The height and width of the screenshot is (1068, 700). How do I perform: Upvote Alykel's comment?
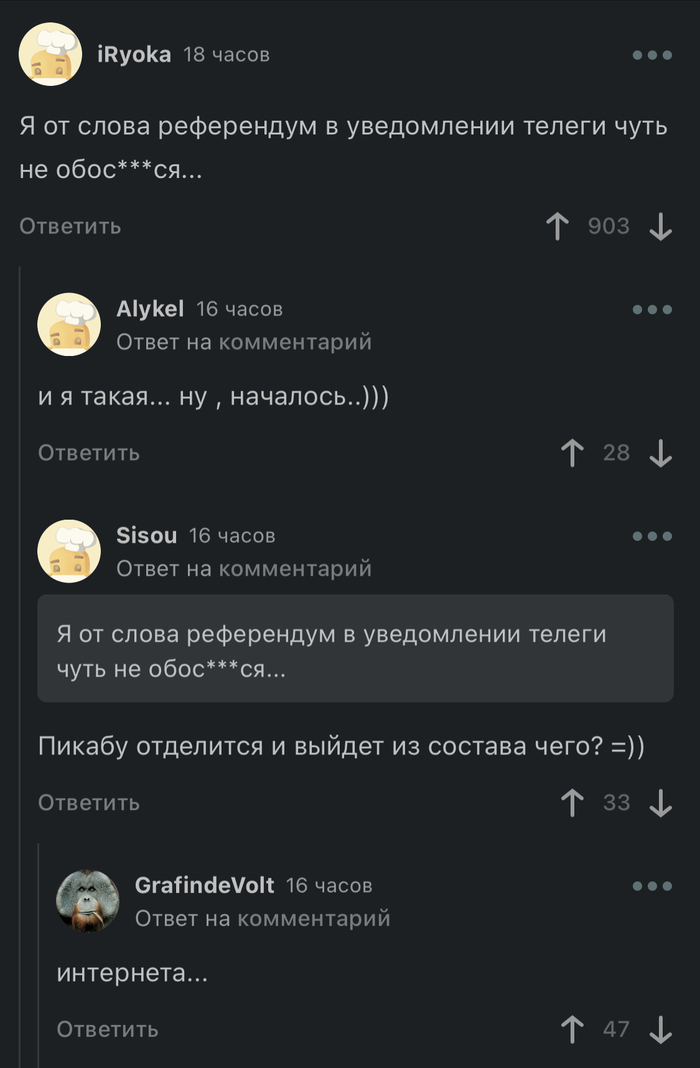(x=572, y=453)
